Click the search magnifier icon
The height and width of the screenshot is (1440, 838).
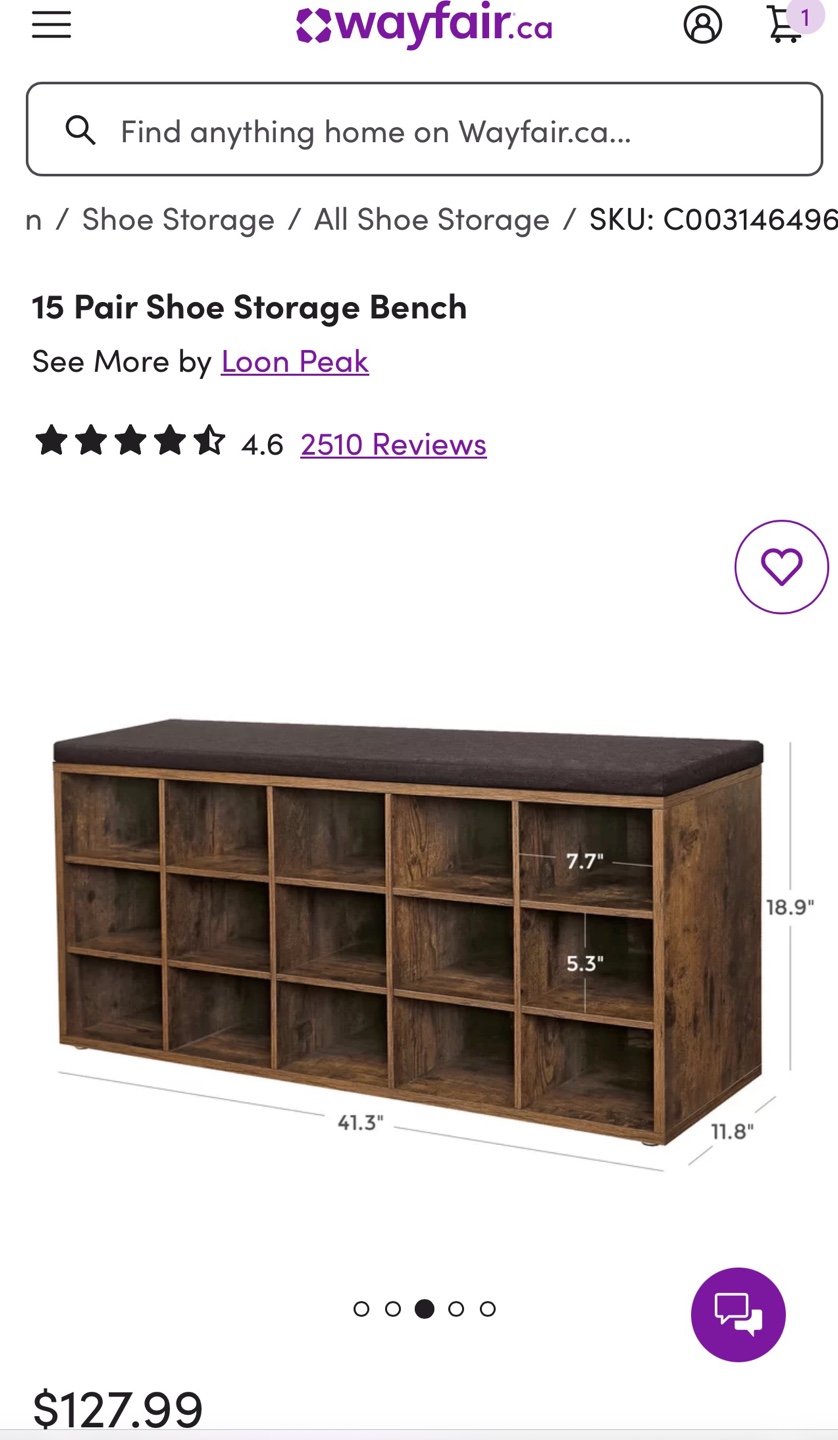point(80,130)
